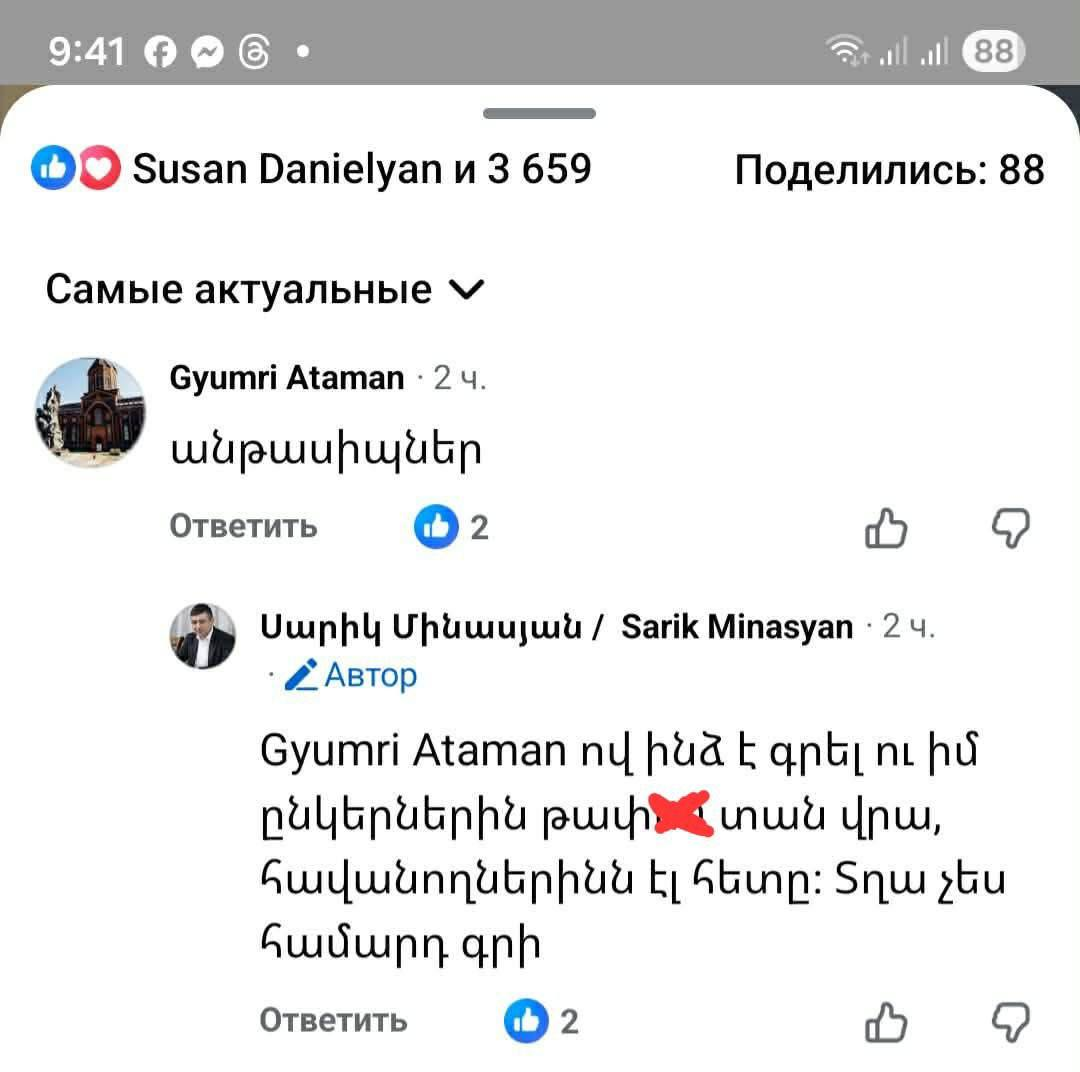Viewport: 1080px width, 1072px height.
Task: Reply to Sarik Minasyan's comment
Action: click(333, 1021)
